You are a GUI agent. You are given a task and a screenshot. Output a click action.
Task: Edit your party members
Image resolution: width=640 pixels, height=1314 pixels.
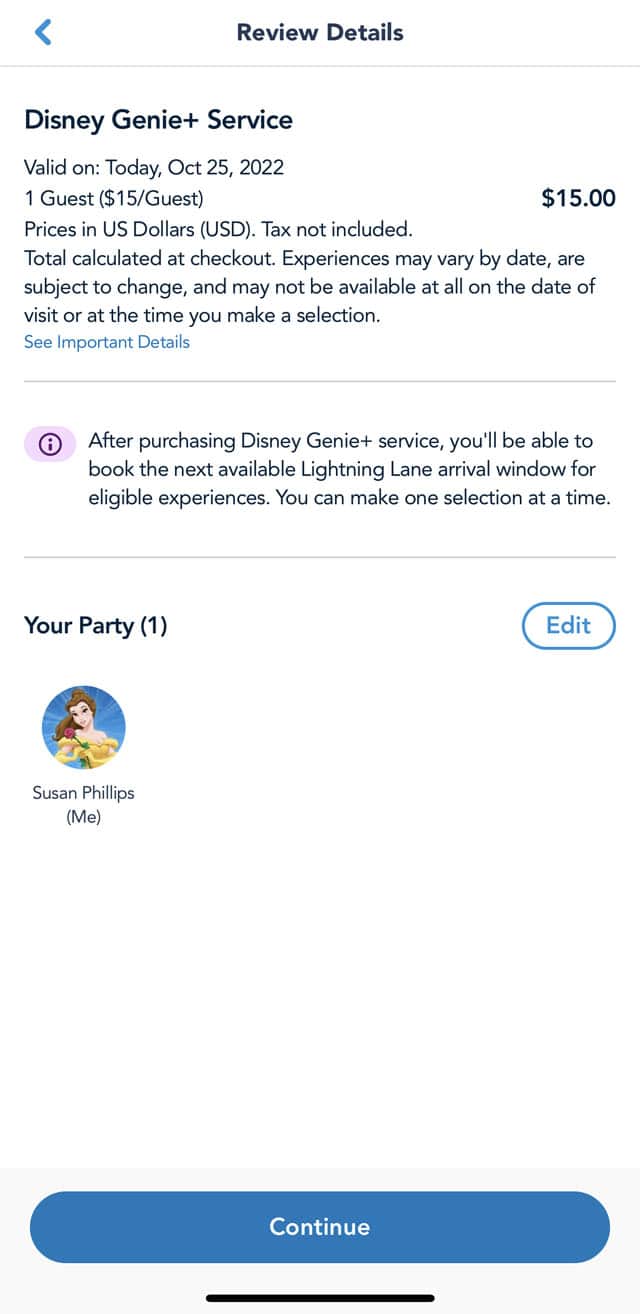568,626
